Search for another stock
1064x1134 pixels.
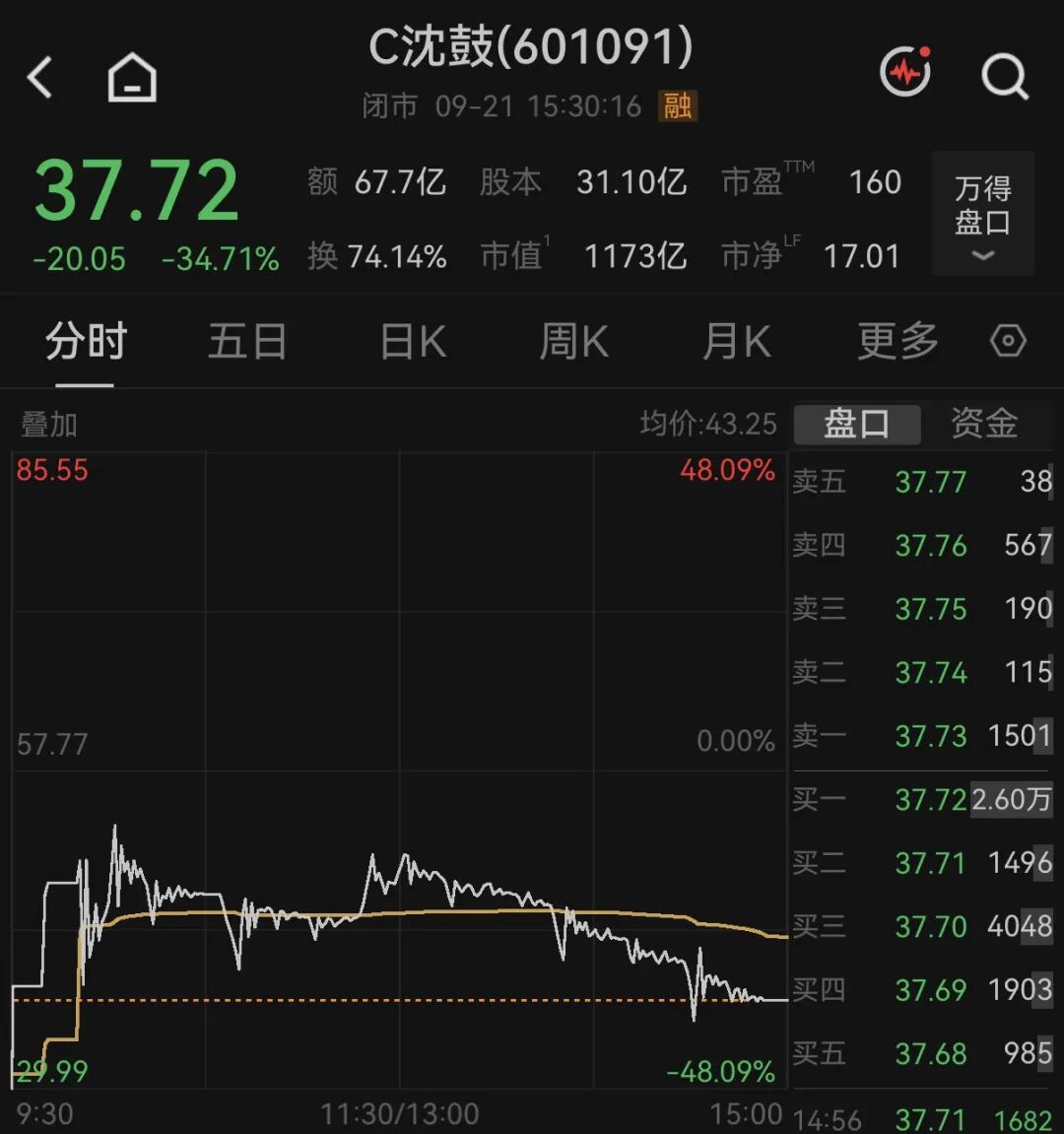click(x=1005, y=76)
